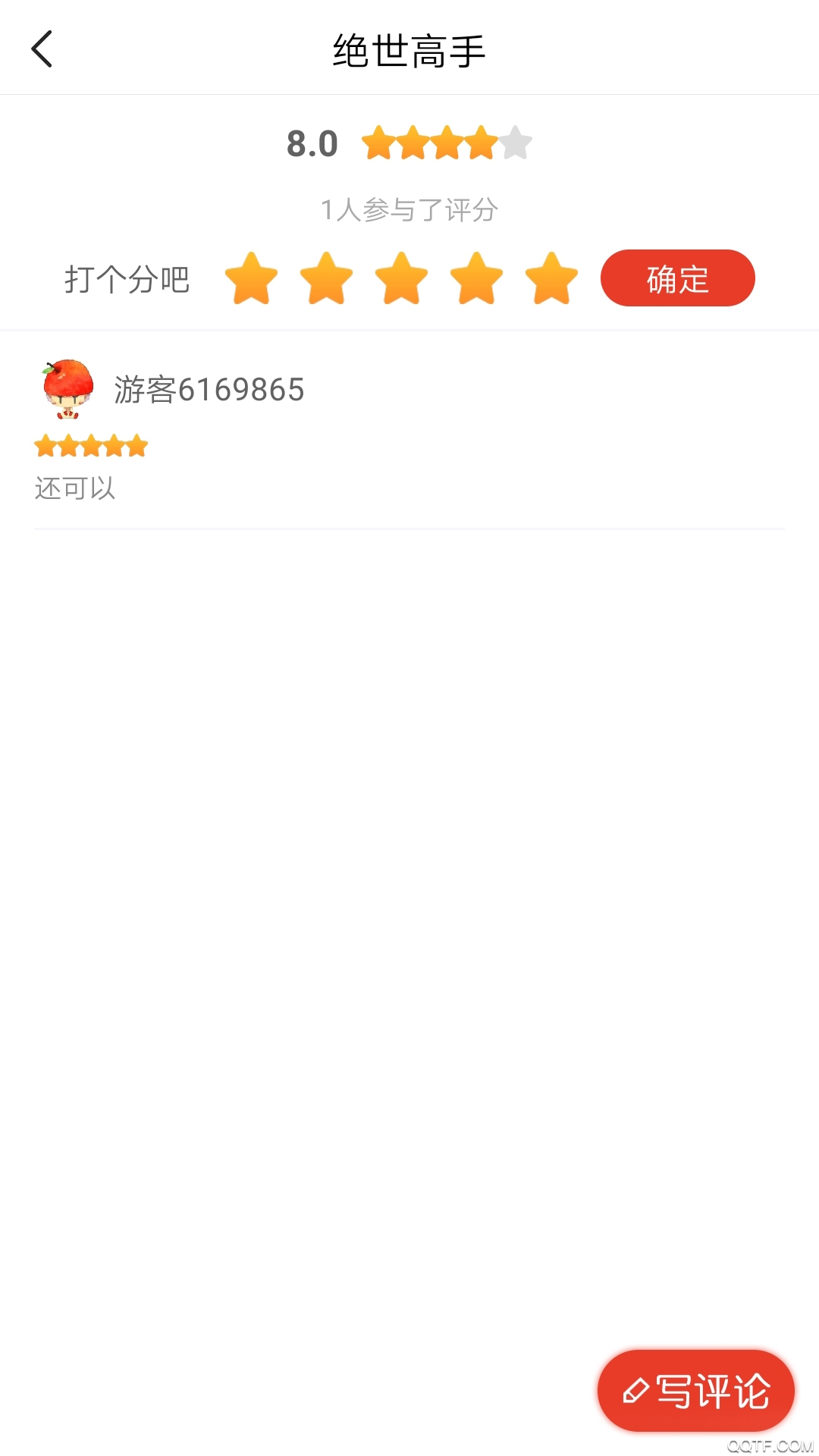The image size is (819, 1456).
Task: Click the back arrow to return
Action: click(x=42, y=49)
